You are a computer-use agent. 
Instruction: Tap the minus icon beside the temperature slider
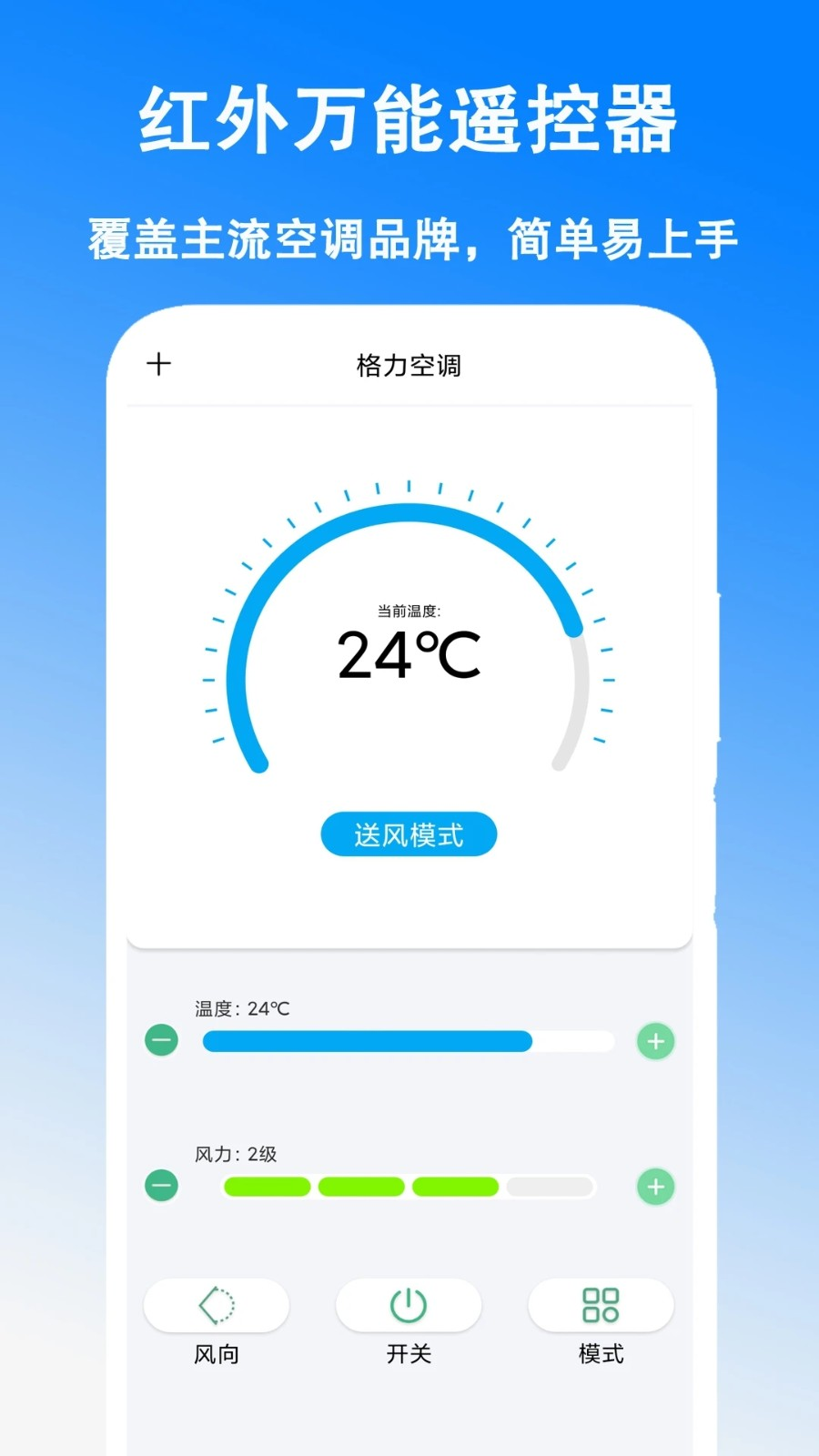(x=161, y=1040)
